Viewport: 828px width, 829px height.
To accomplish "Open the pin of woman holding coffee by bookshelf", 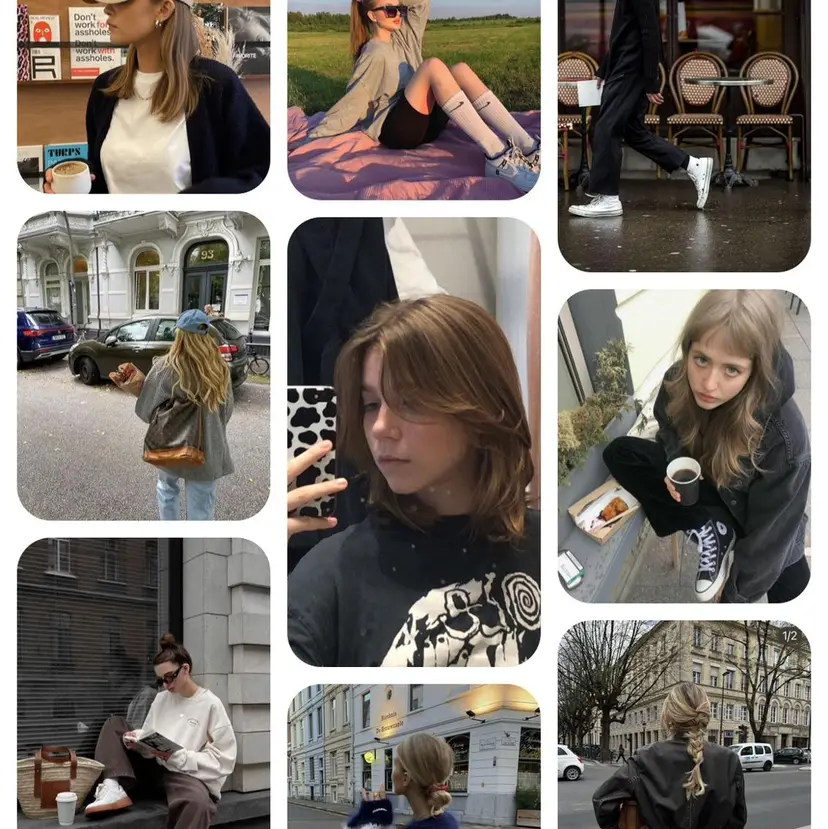I will coord(143,95).
